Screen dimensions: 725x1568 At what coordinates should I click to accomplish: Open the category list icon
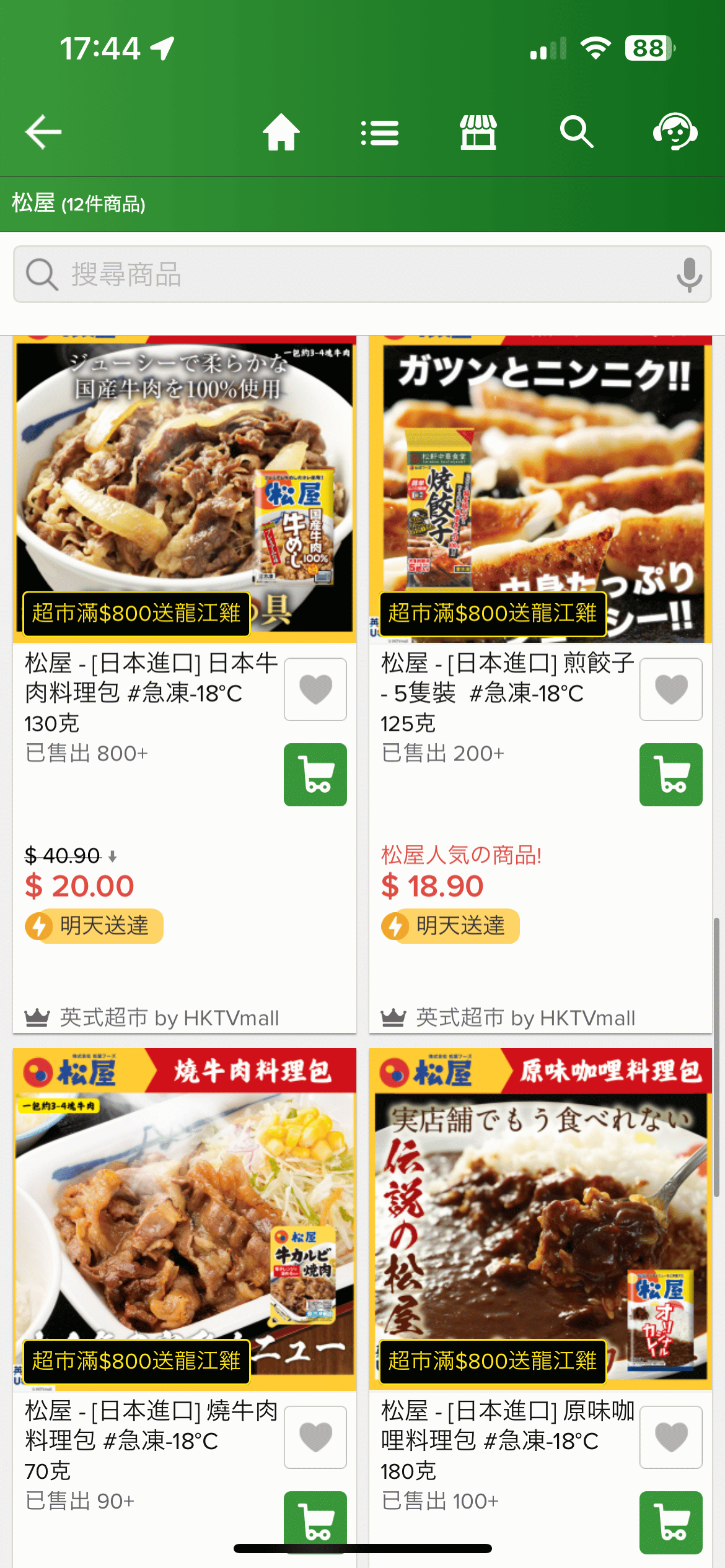coord(379,133)
